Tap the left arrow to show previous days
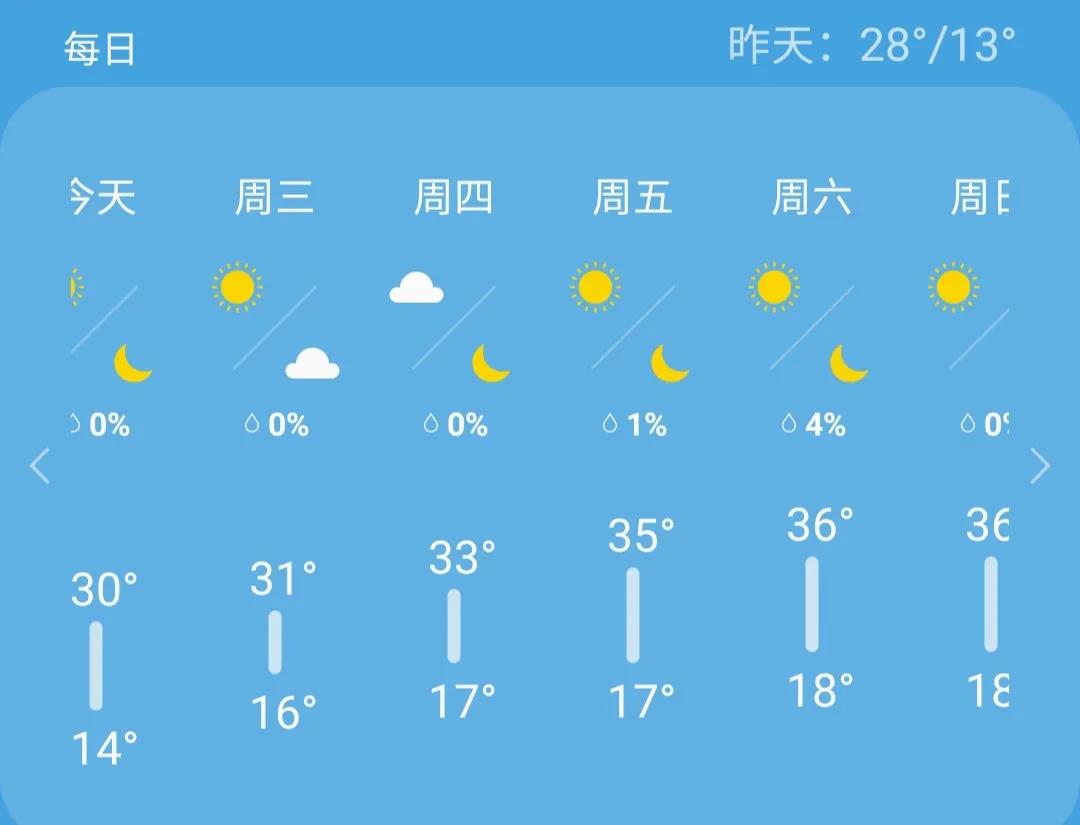Screen dimensions: 1080x825 tap(40, 466)
